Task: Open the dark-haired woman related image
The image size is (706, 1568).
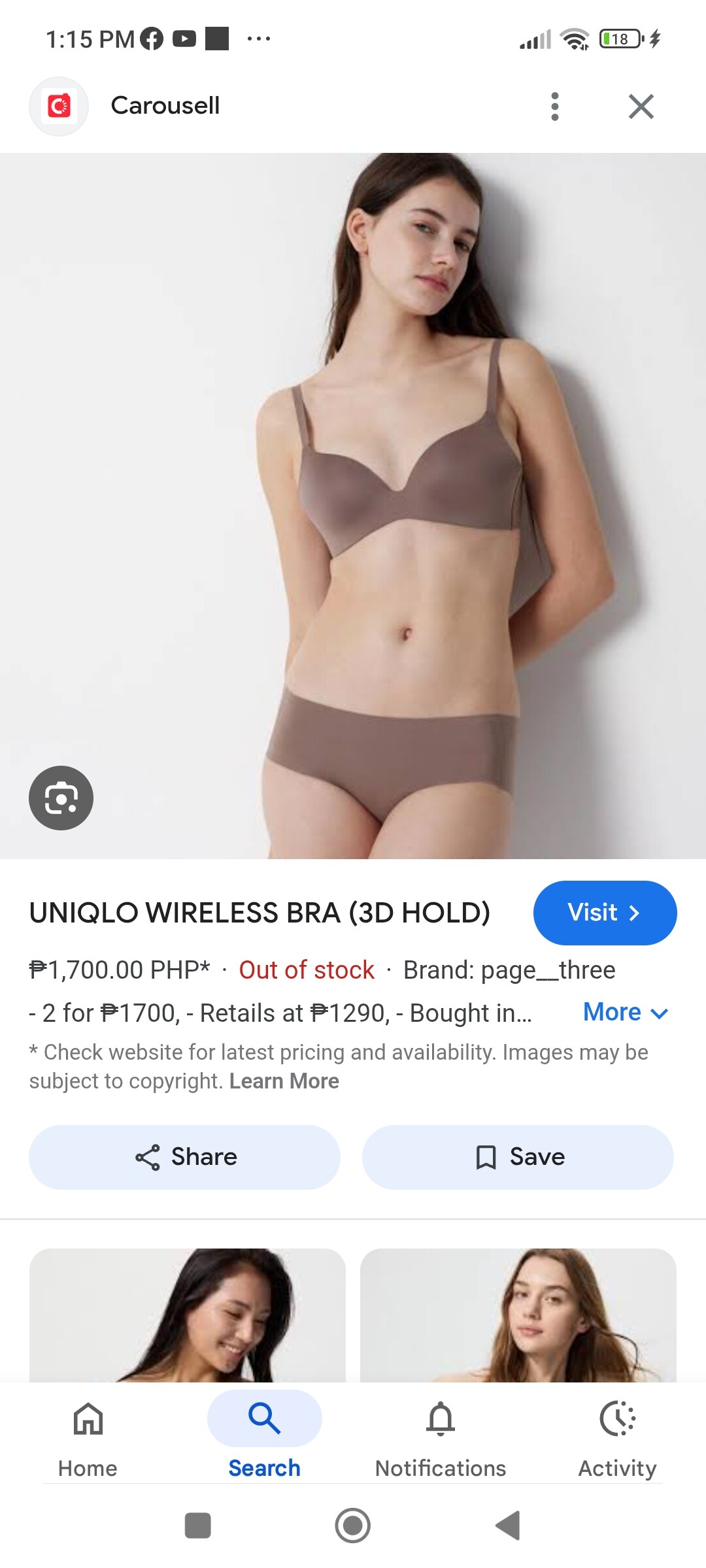Action: [188, 1315]
